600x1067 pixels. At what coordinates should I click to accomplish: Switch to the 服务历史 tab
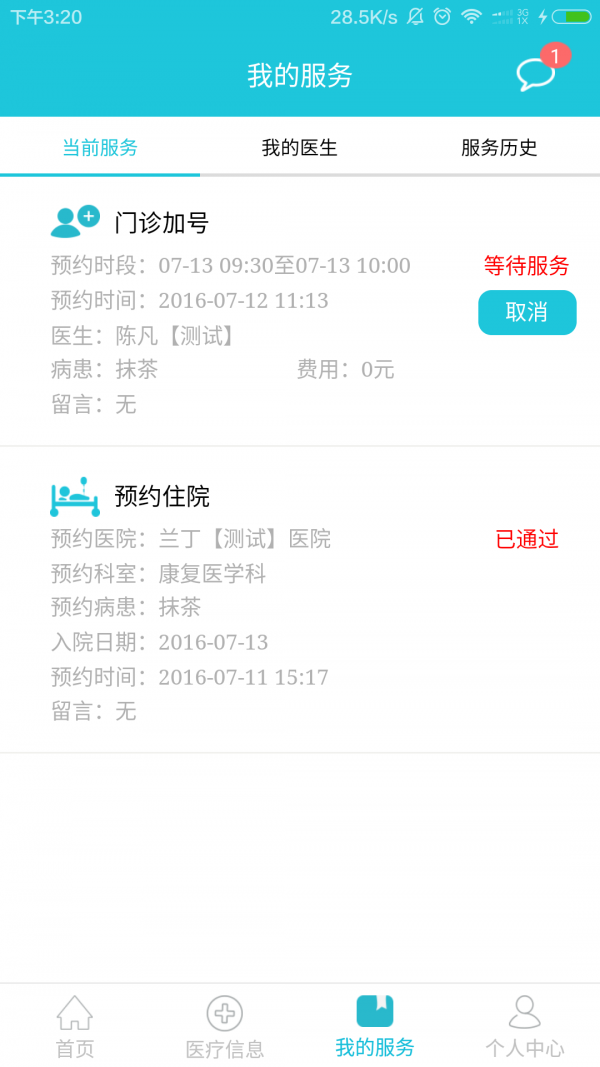(x=499, y=148)
